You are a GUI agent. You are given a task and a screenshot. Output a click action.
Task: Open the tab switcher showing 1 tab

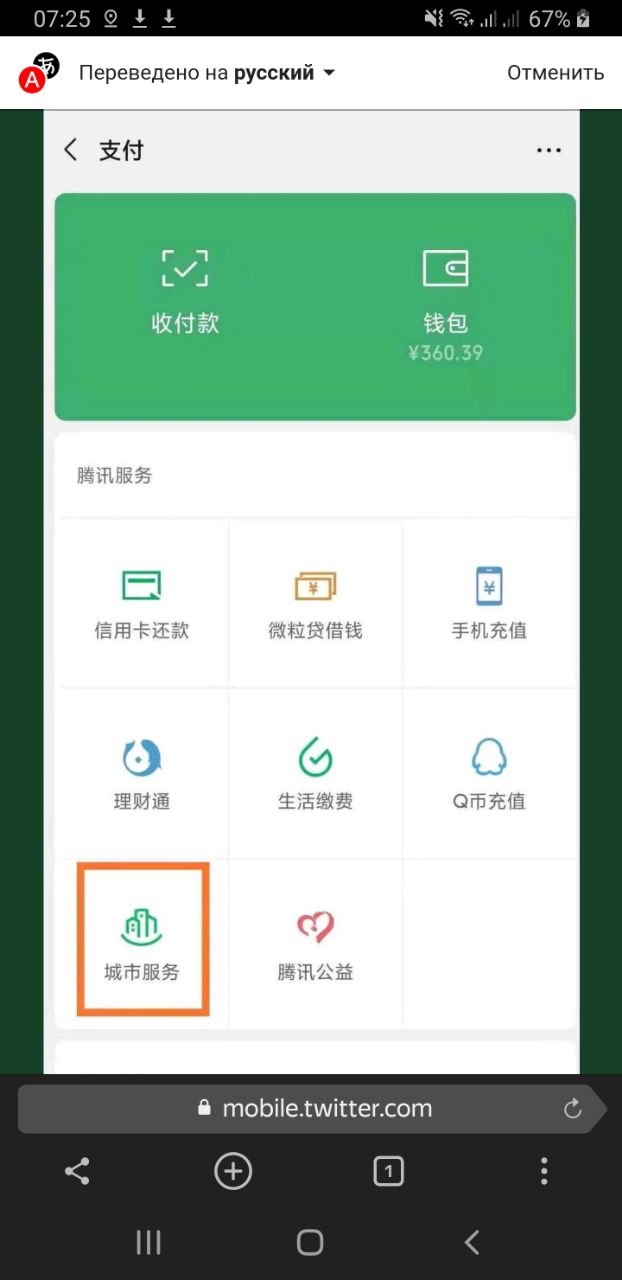point(388,1171)
